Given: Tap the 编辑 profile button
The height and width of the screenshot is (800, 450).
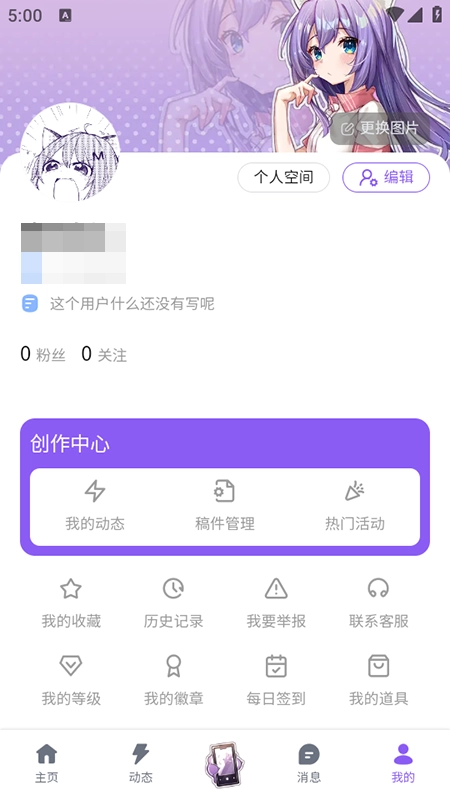Looking at the screenshot, I should 386,178.
